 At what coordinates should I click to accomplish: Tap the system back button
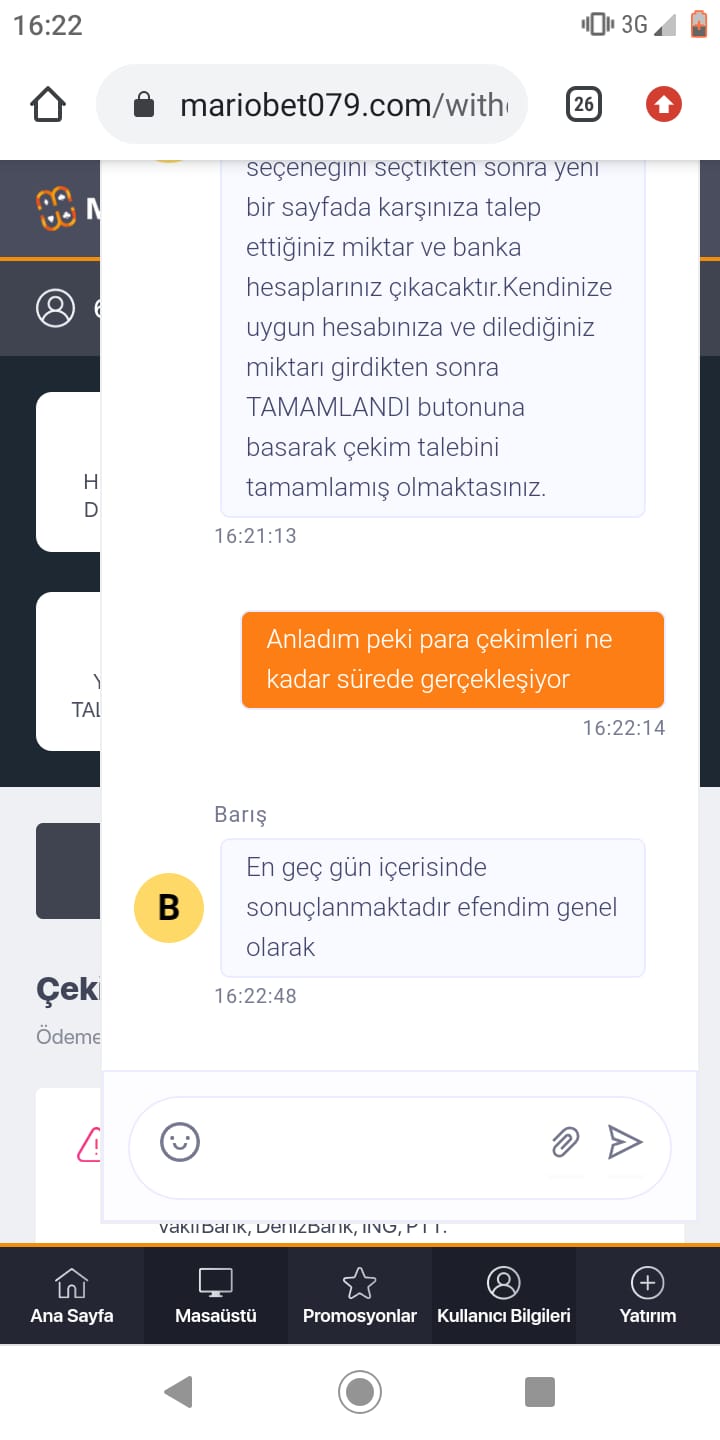(x=178, y=1392)
